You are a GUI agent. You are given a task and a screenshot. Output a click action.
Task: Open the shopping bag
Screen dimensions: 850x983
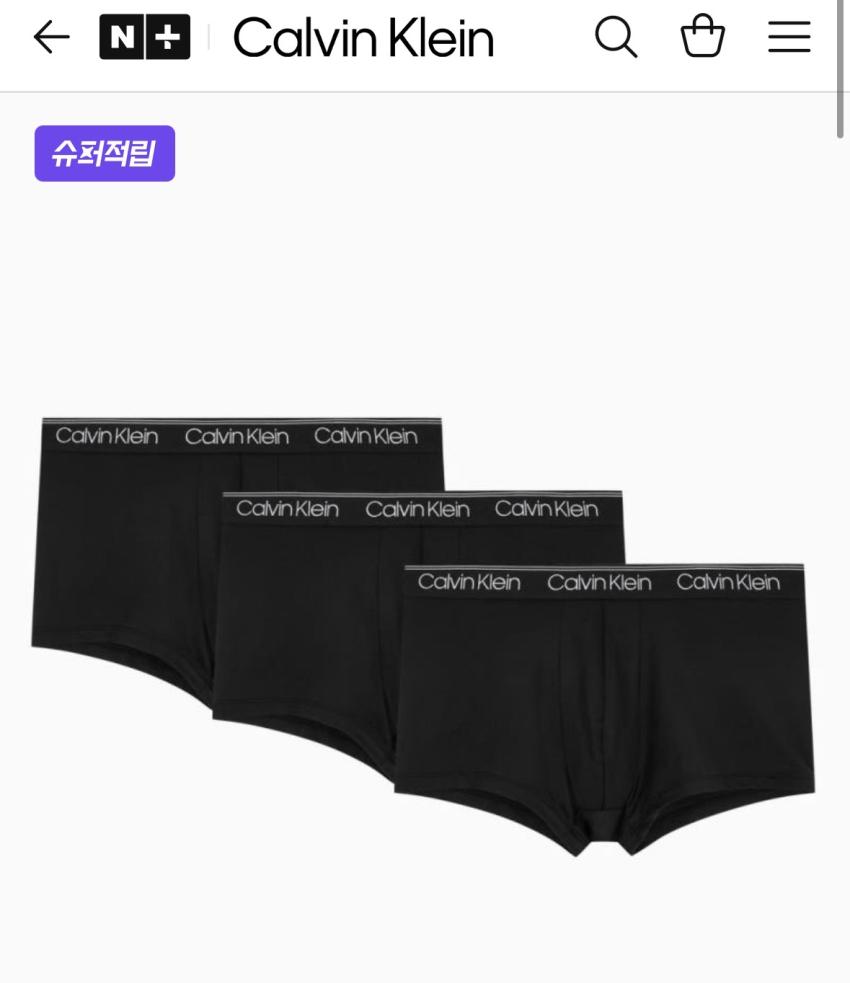[702, 37]
